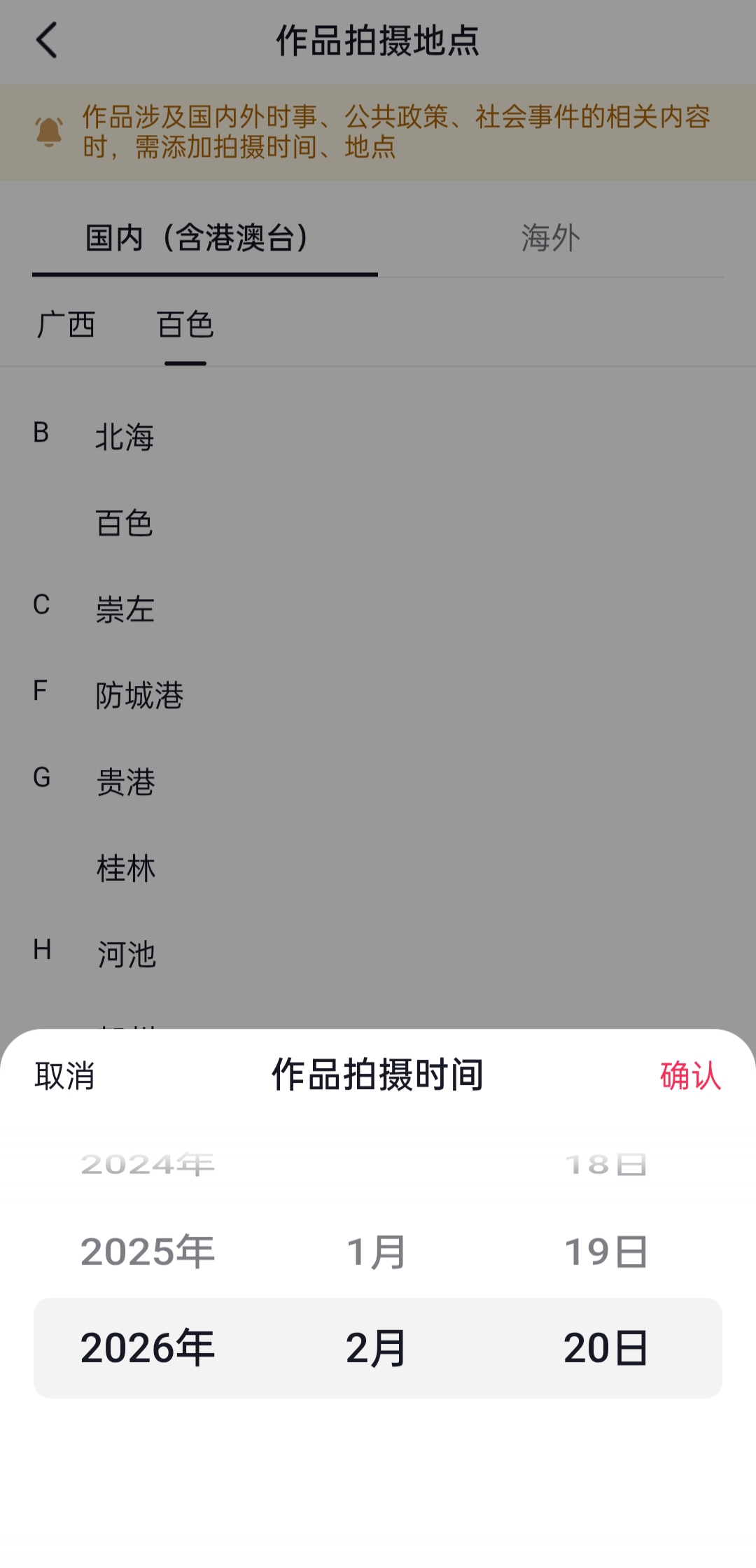Switch to the 海外 tab
756x1568 pixels.
point(550,238)
